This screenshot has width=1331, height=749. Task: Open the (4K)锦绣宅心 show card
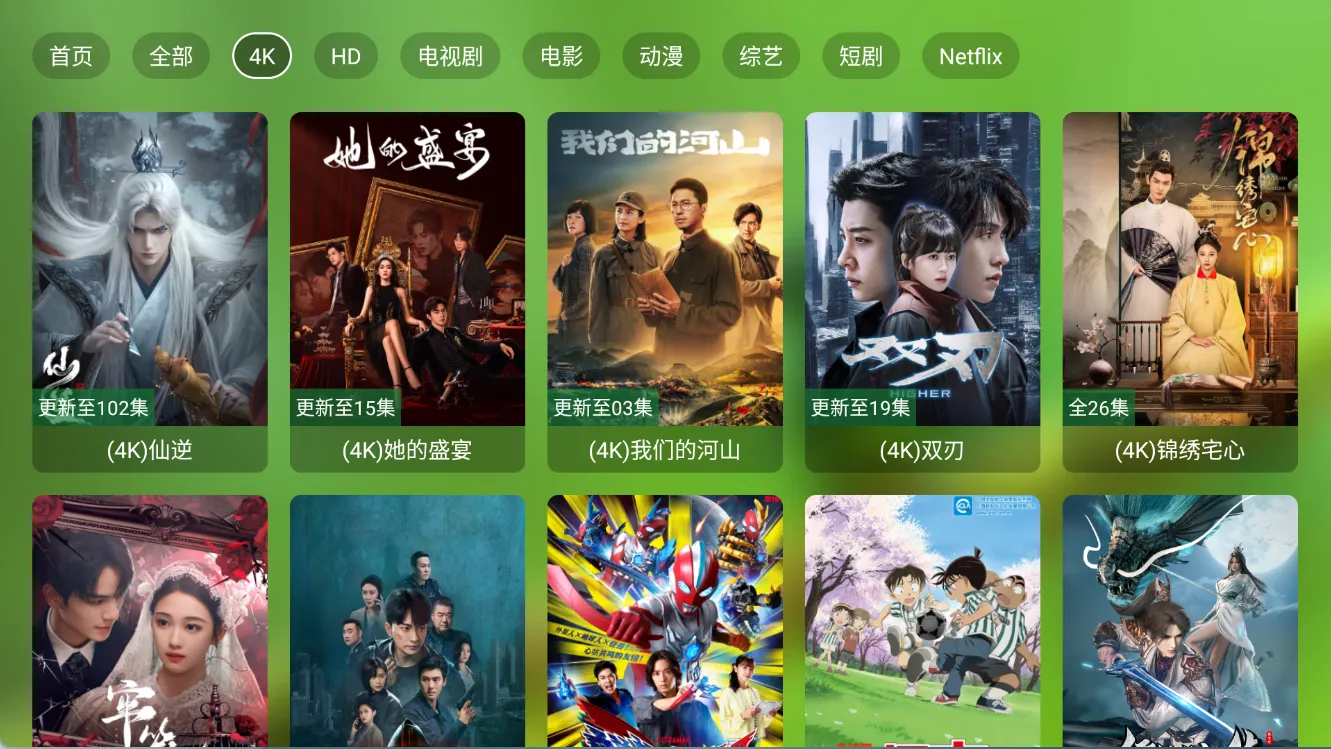pyautogui.click(x=1180, y=290)
